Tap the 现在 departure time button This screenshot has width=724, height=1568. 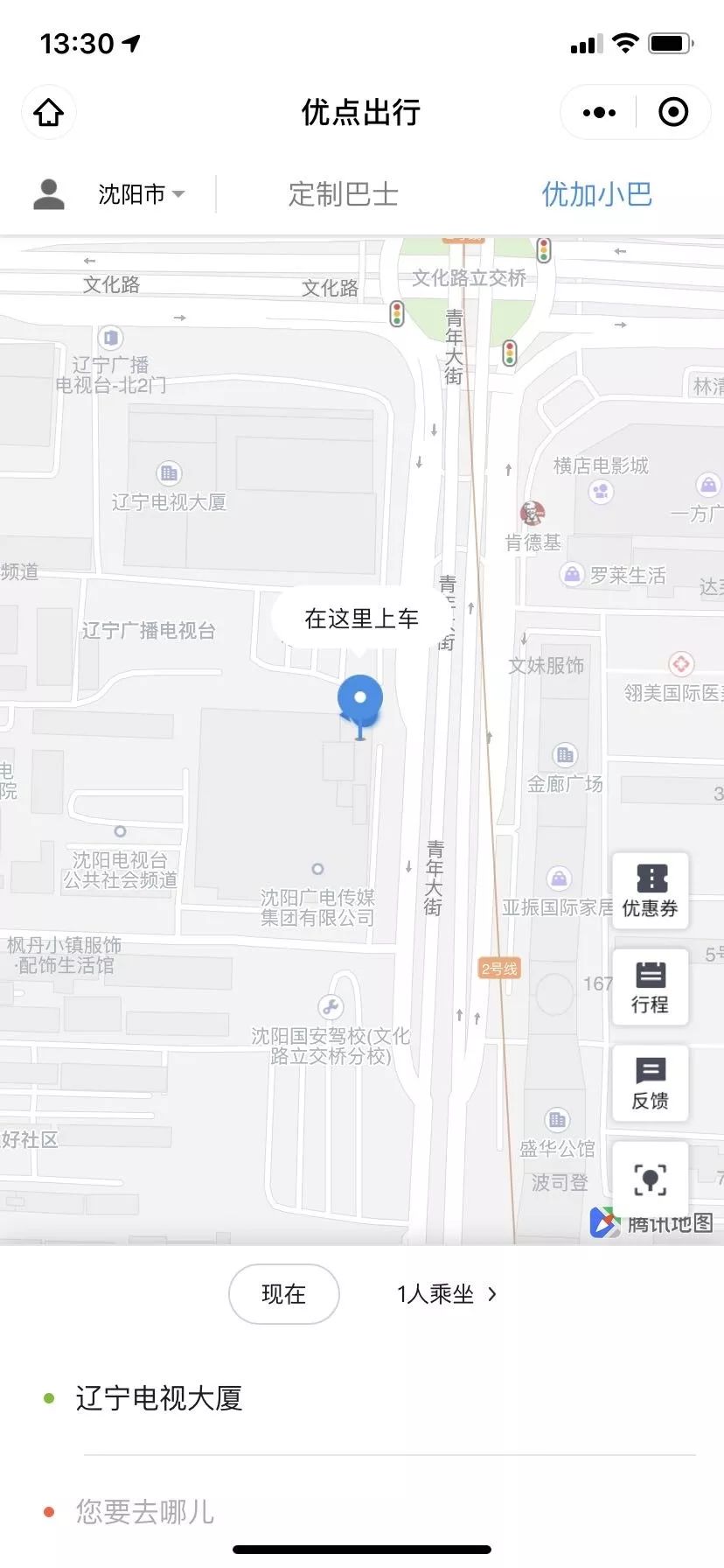tap(283, 1294)
